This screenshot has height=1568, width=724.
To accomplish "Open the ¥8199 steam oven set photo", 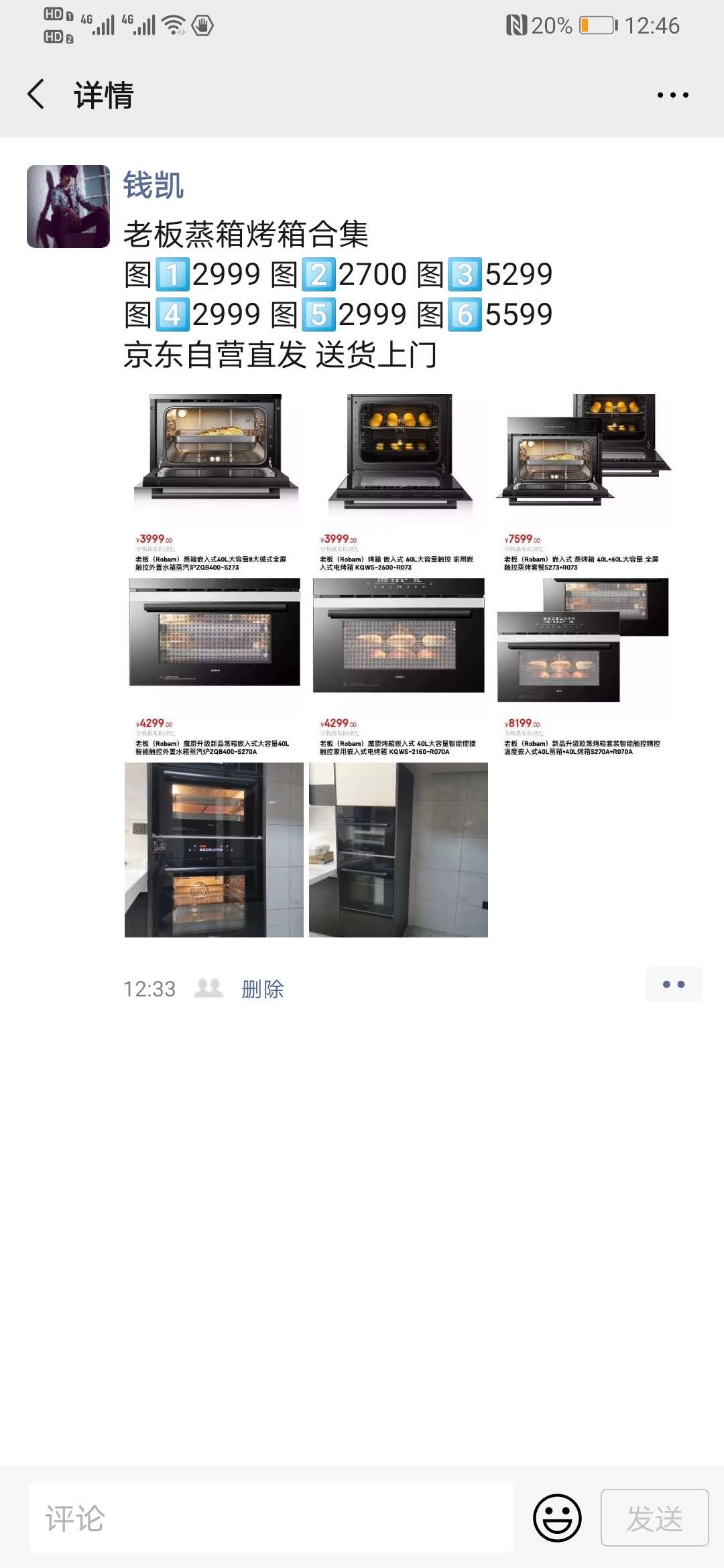I will click(x=583, y=667).
